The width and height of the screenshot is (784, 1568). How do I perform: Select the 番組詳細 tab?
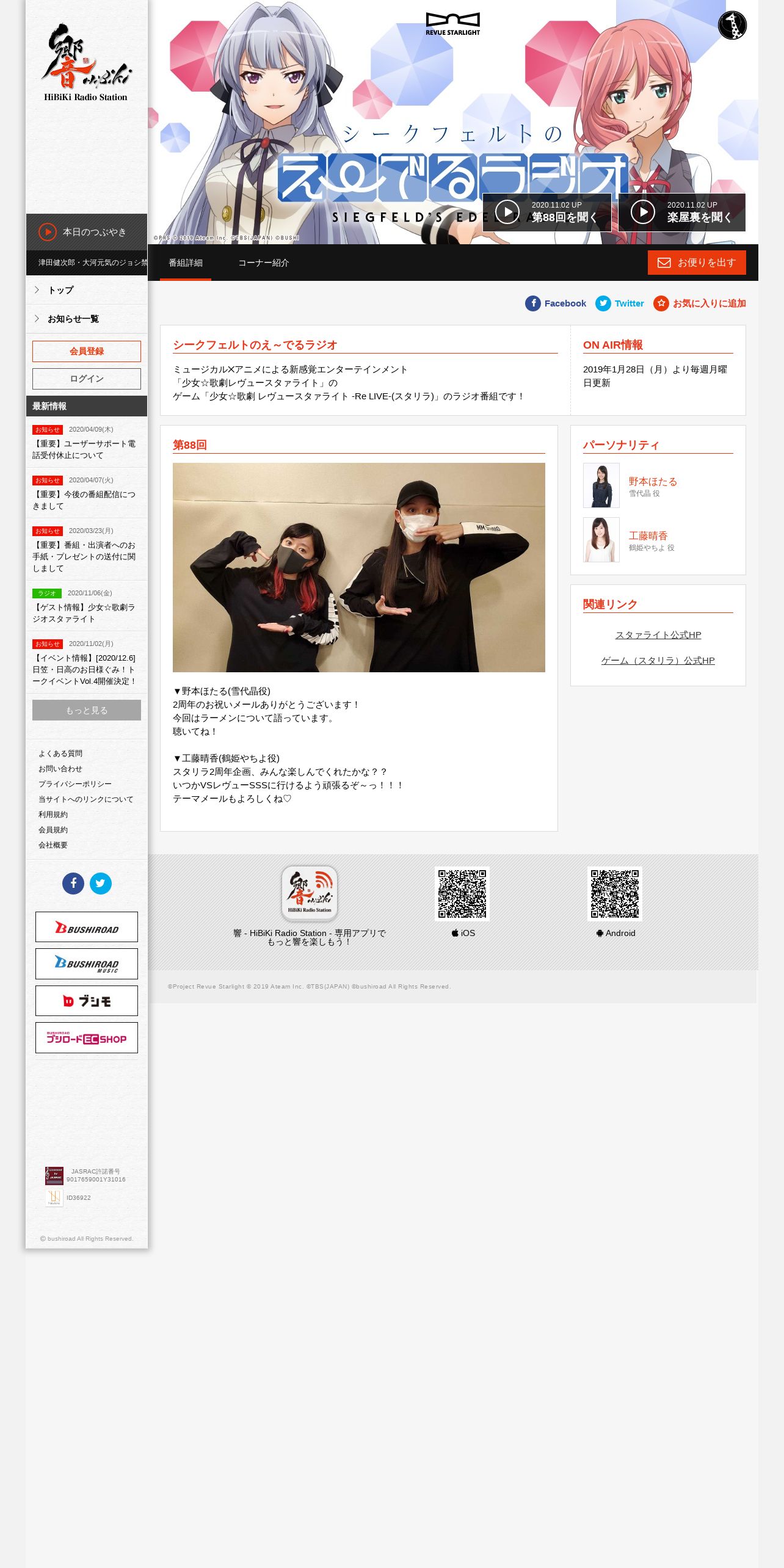tap(186, 263)
